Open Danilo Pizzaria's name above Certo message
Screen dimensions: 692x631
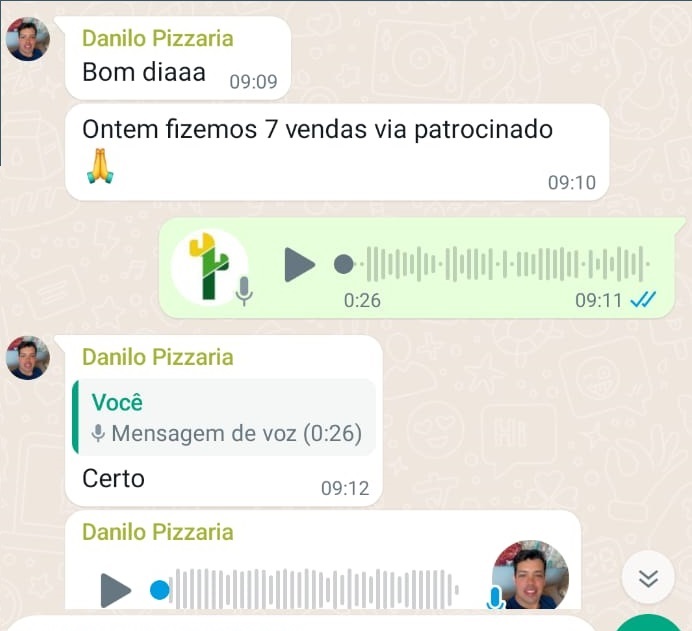coord(158,357)
